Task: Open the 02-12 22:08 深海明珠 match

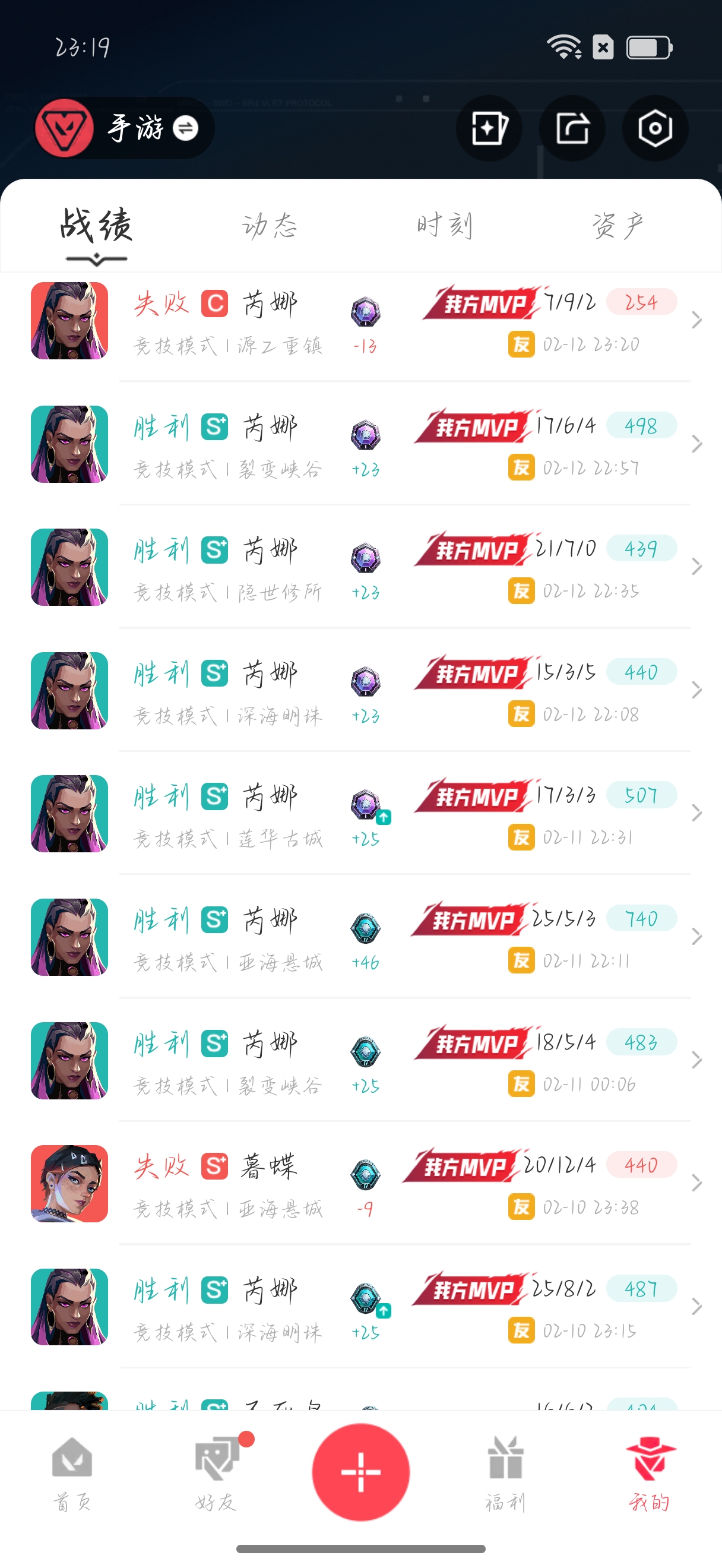Action: click(365, 691)
